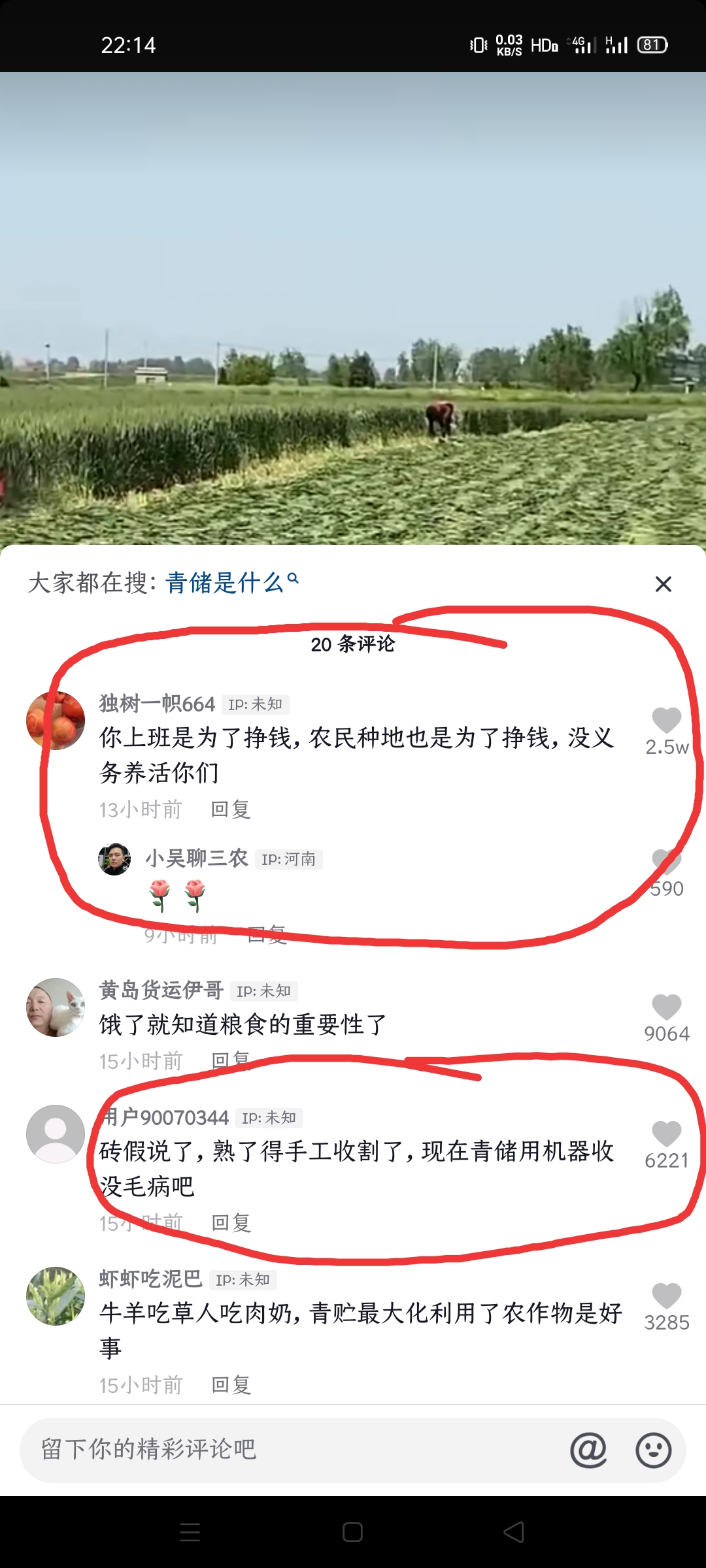Open 虾虾吃泥巴's profile avatar

click(56, 1296)
